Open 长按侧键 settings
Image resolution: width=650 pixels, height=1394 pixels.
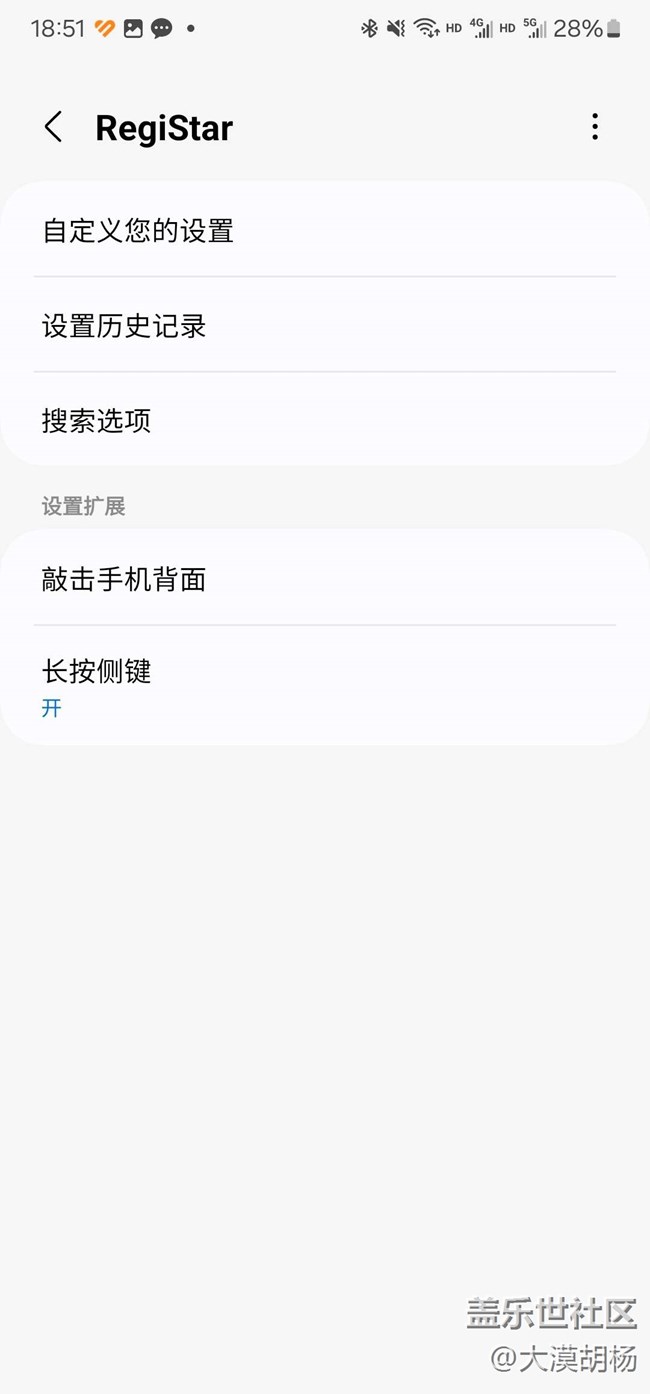(x=325, y=686)
